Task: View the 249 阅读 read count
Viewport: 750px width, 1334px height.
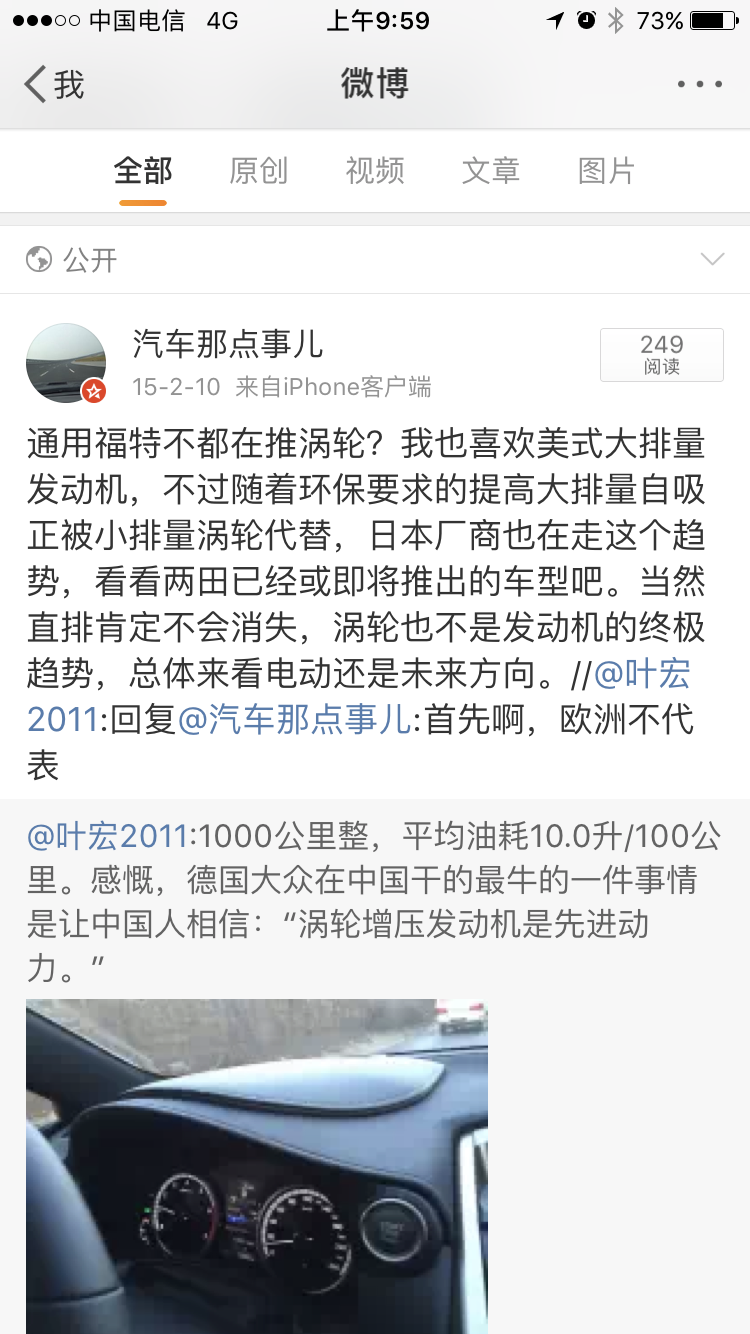Action: [661, 355]
